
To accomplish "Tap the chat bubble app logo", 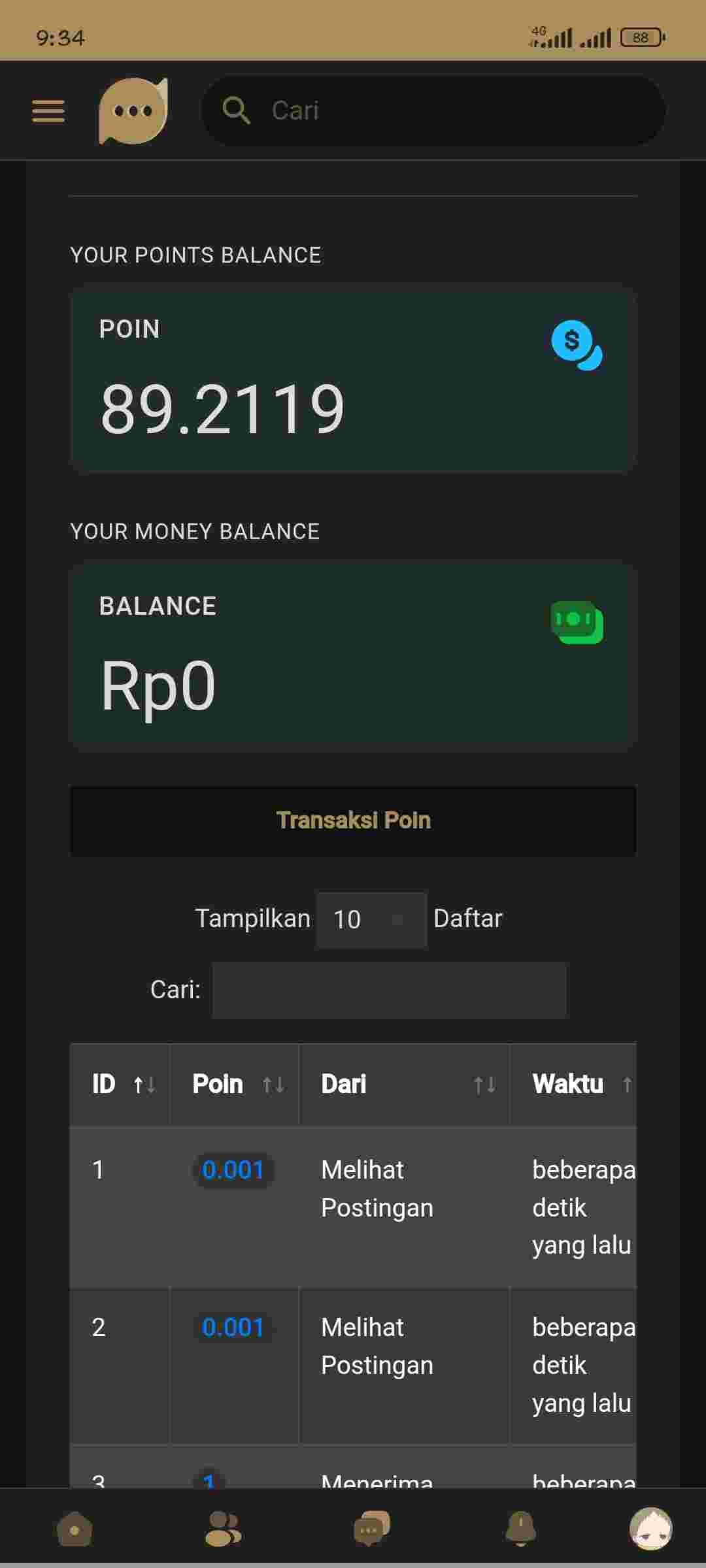I will pos(133,111).
